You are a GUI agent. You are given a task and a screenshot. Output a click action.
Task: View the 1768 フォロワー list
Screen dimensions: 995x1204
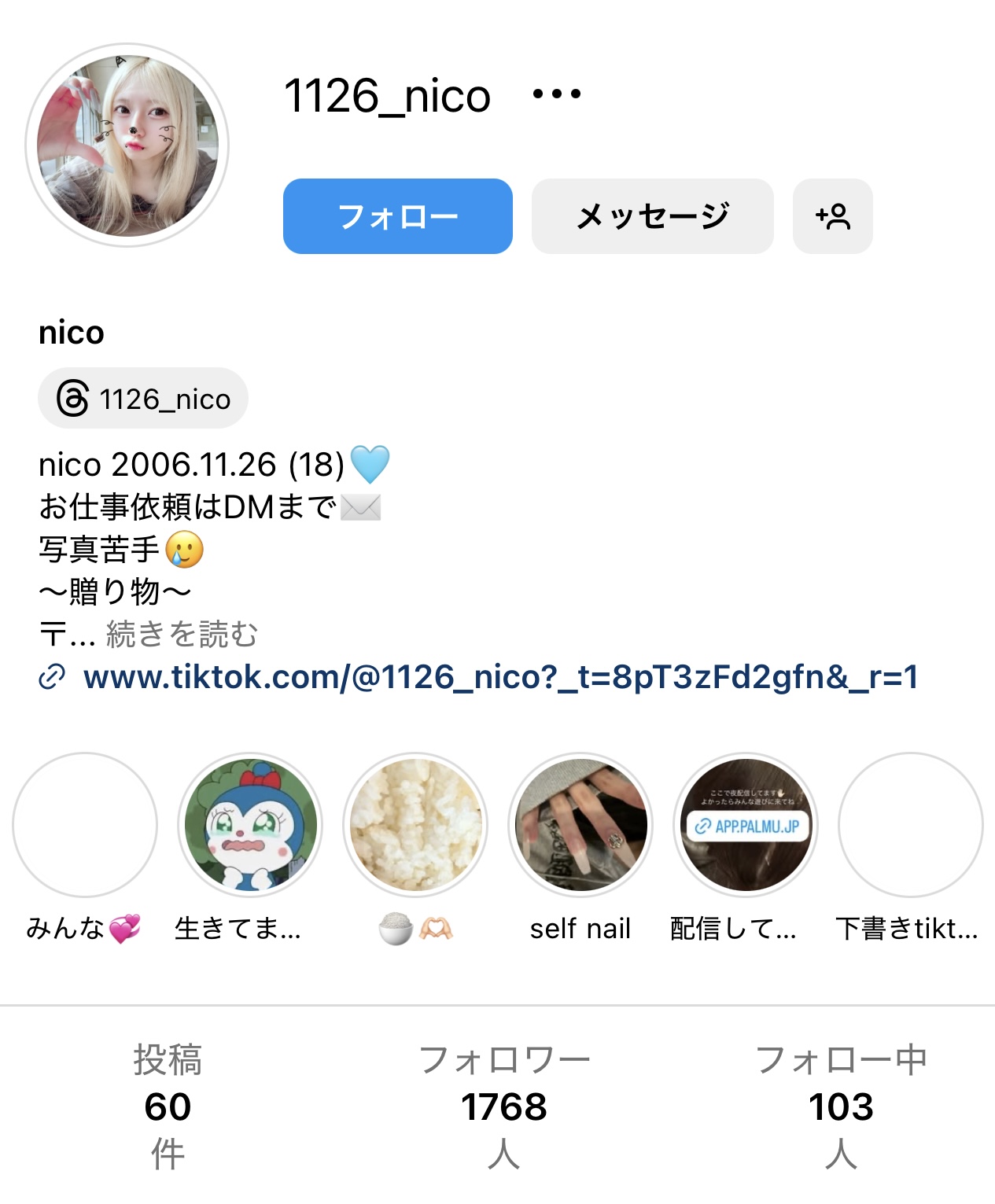pyautogui.click(x=503, y=1106)
